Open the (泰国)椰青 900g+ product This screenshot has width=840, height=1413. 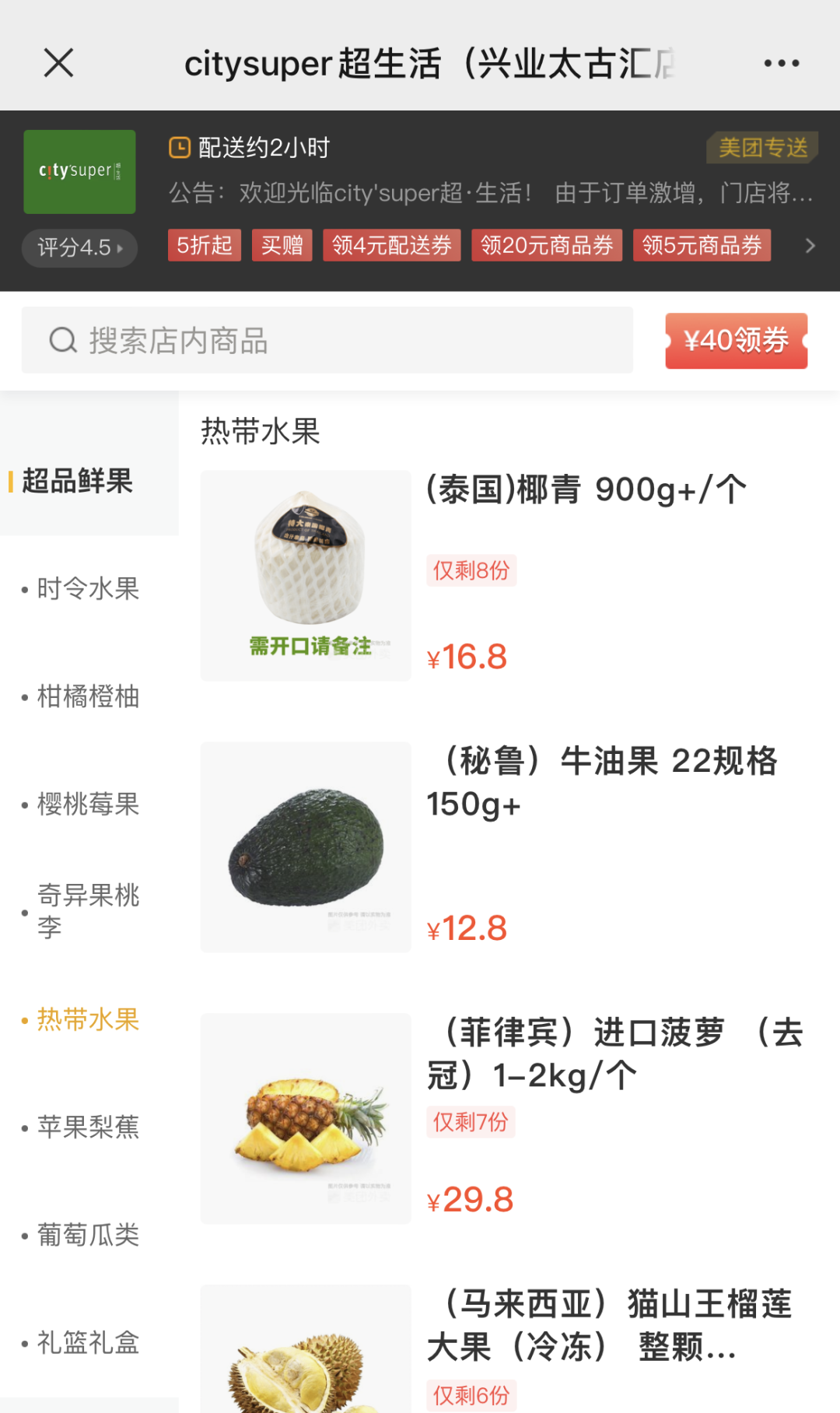(x=586, y=490)
